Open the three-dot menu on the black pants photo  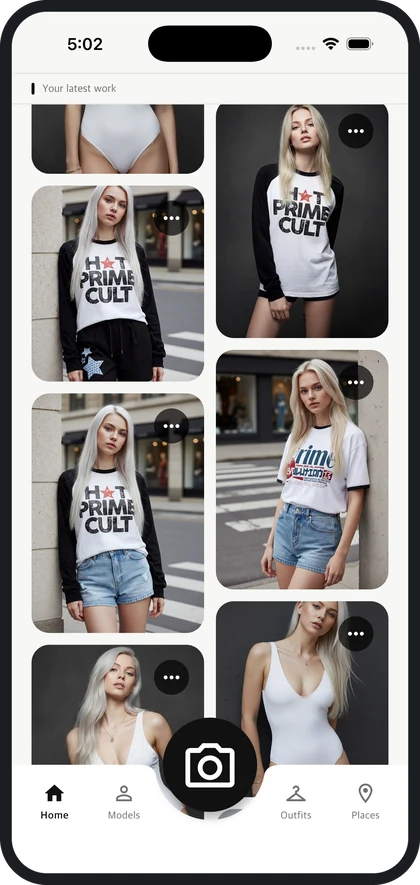click(x=171, y=218)
